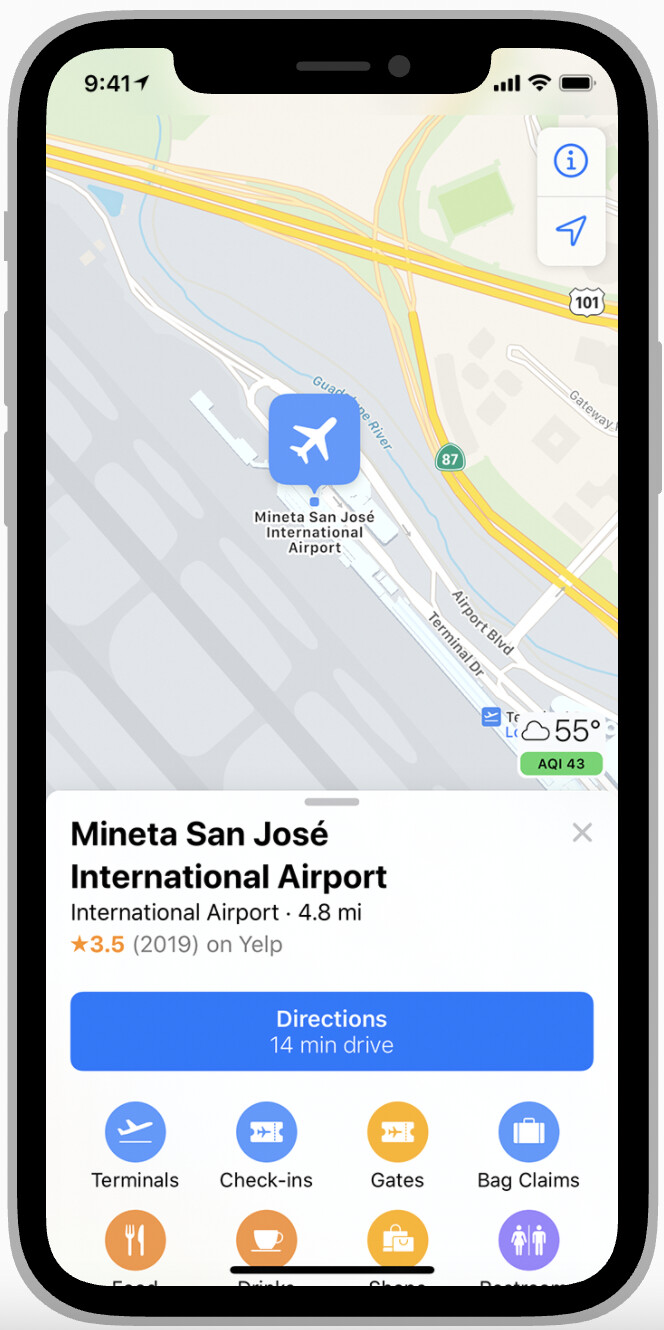Open Yelp rating 3.5 reviews
This screenshot has width=664, height=1330.
click(x=177, y=944)
